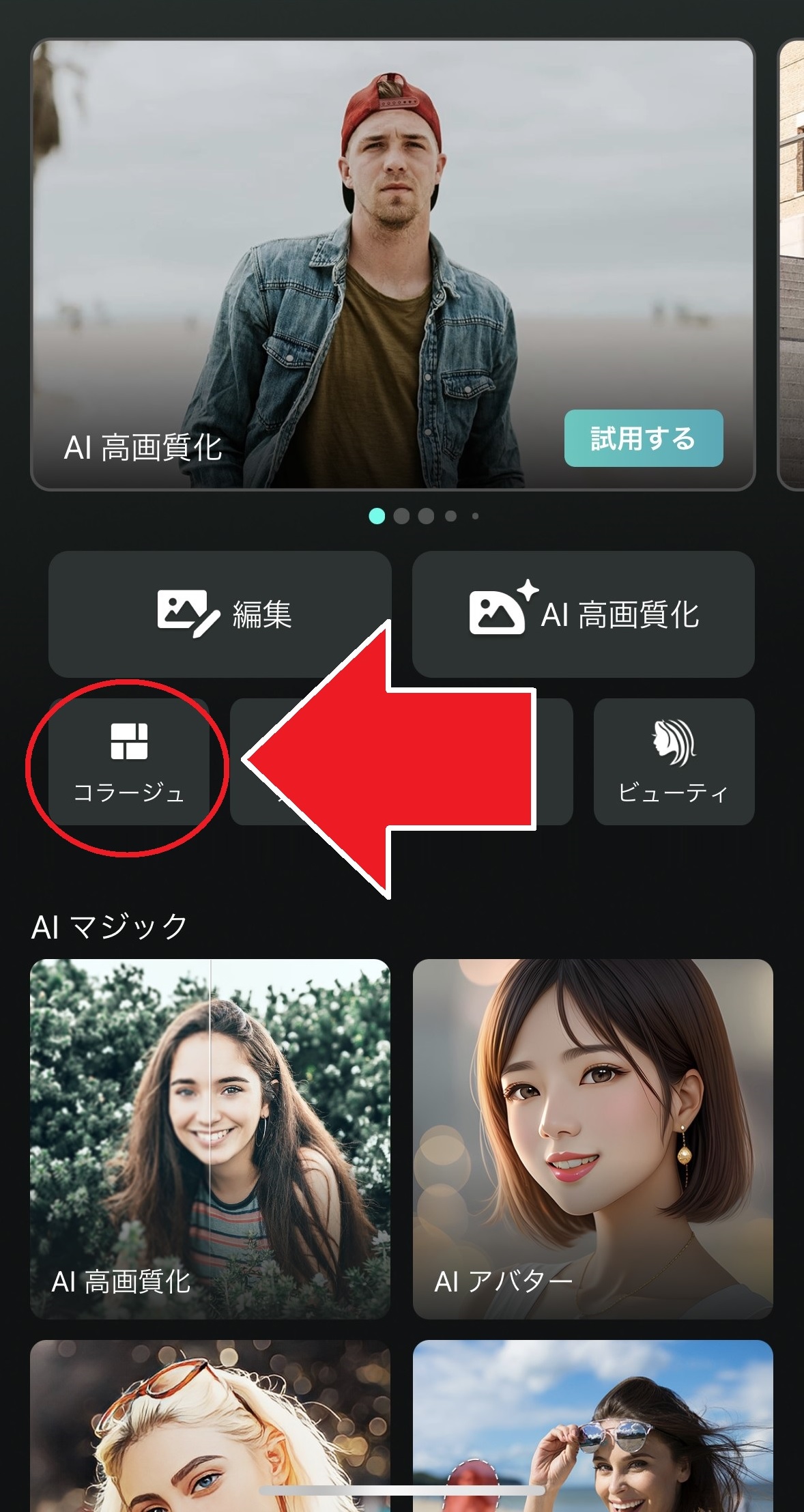Open the 編集 photo editor
The width and height of the screenshot is (804, 1512).
pyautogui.click(x=220, y=613)
